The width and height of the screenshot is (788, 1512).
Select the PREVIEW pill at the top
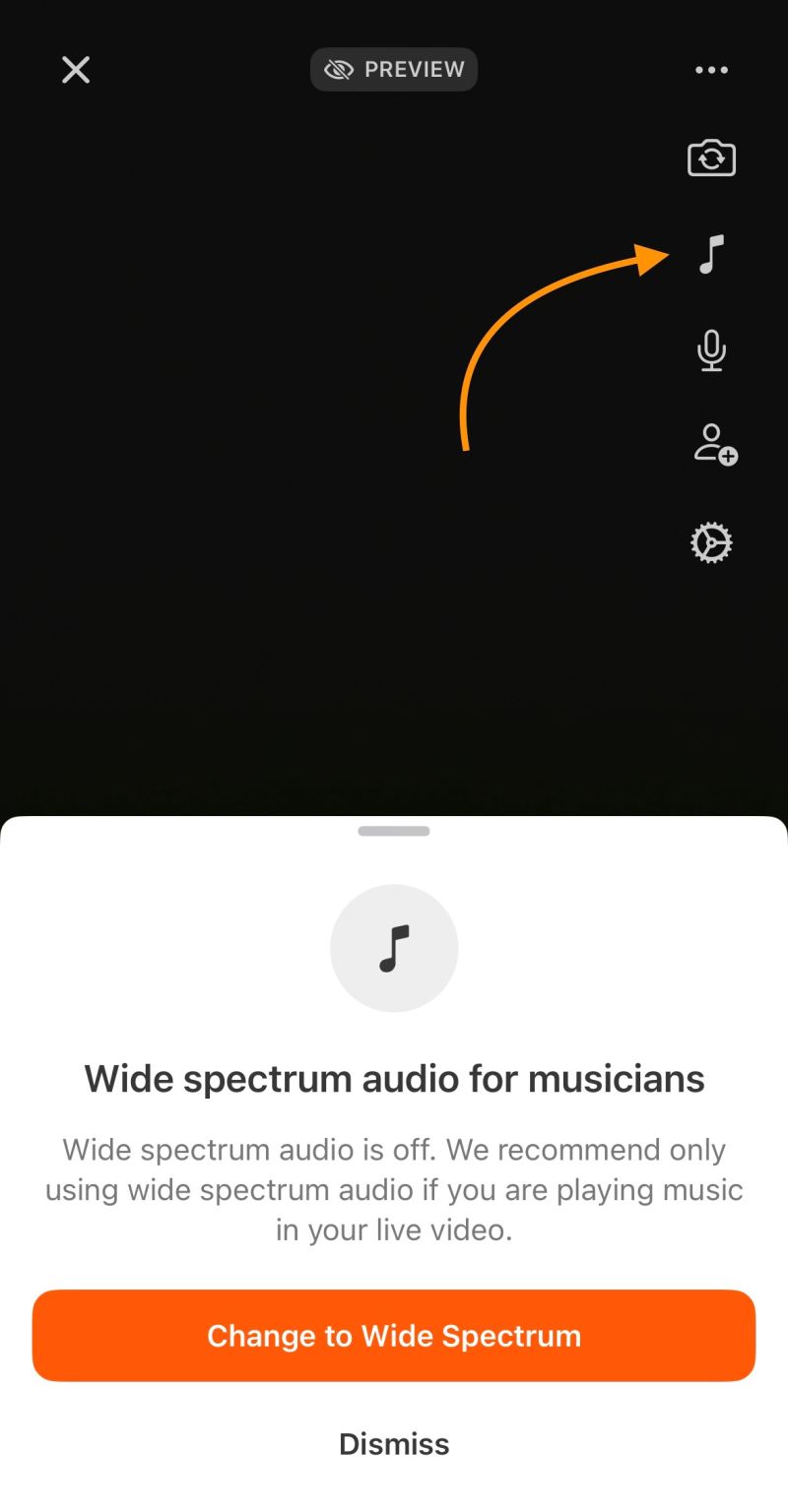(394, 69)
